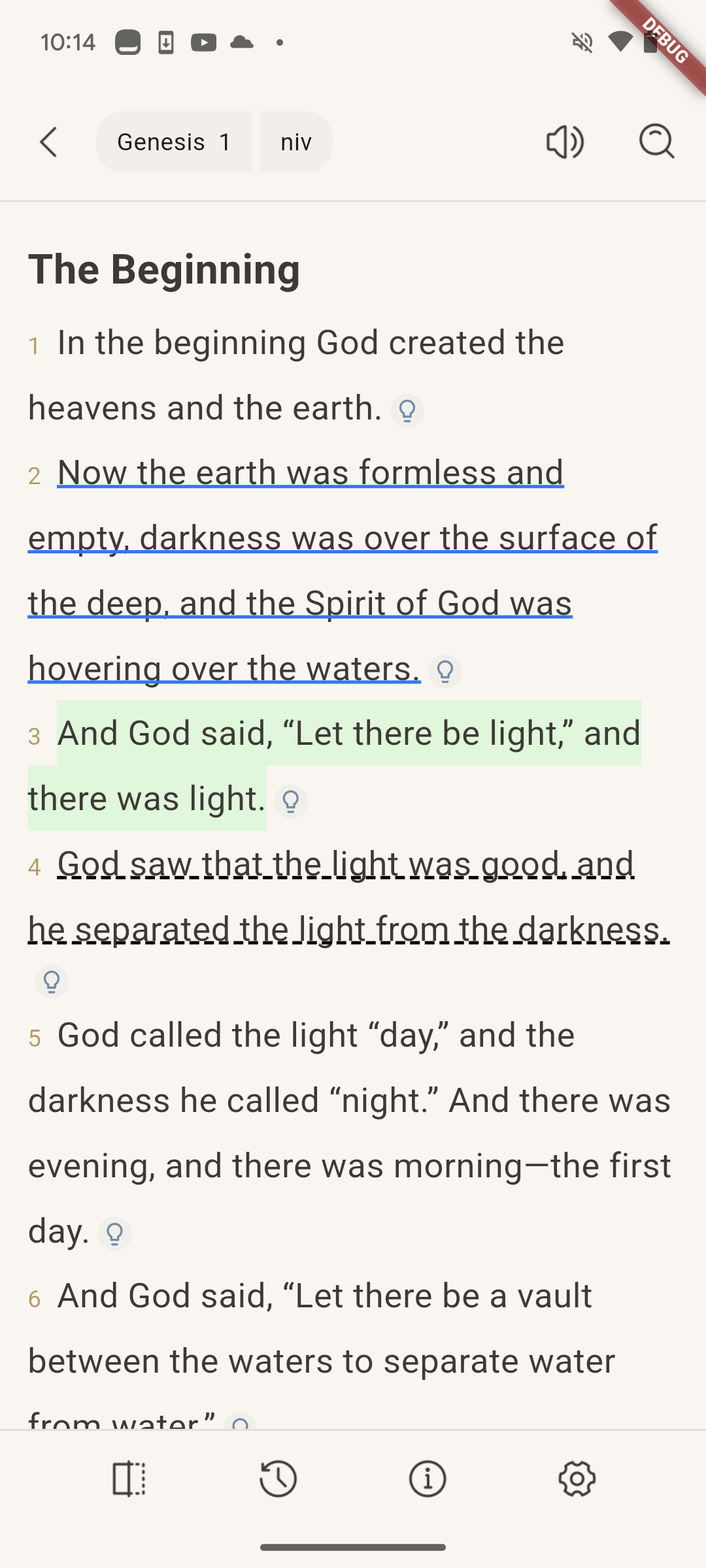Image resolution: width=706 pixels, height=1568 pixels.
Task: Open reading history
Action: pyautogui.click(x=278, y=1478)
